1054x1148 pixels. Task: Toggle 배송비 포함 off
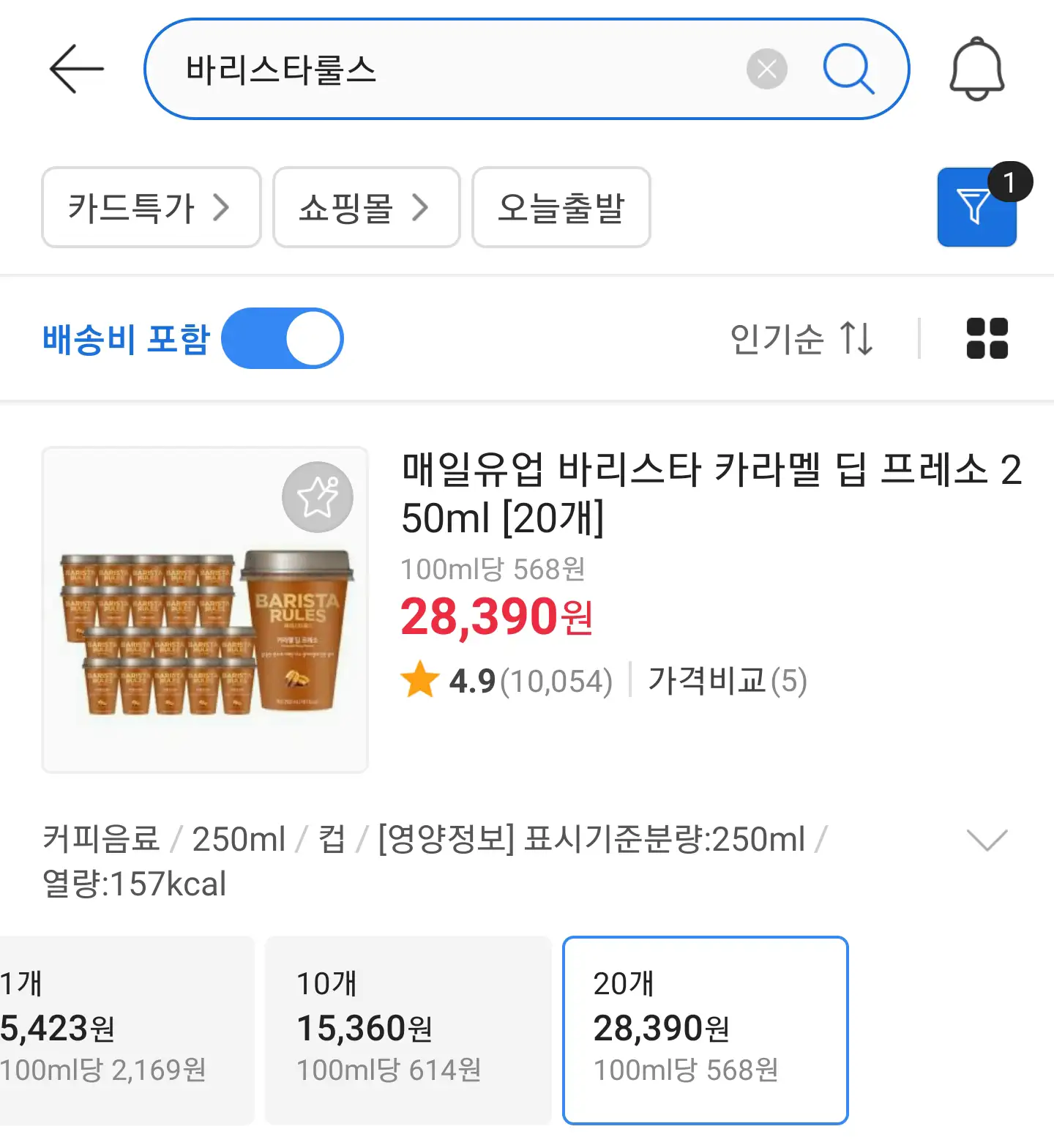(282, 338)
